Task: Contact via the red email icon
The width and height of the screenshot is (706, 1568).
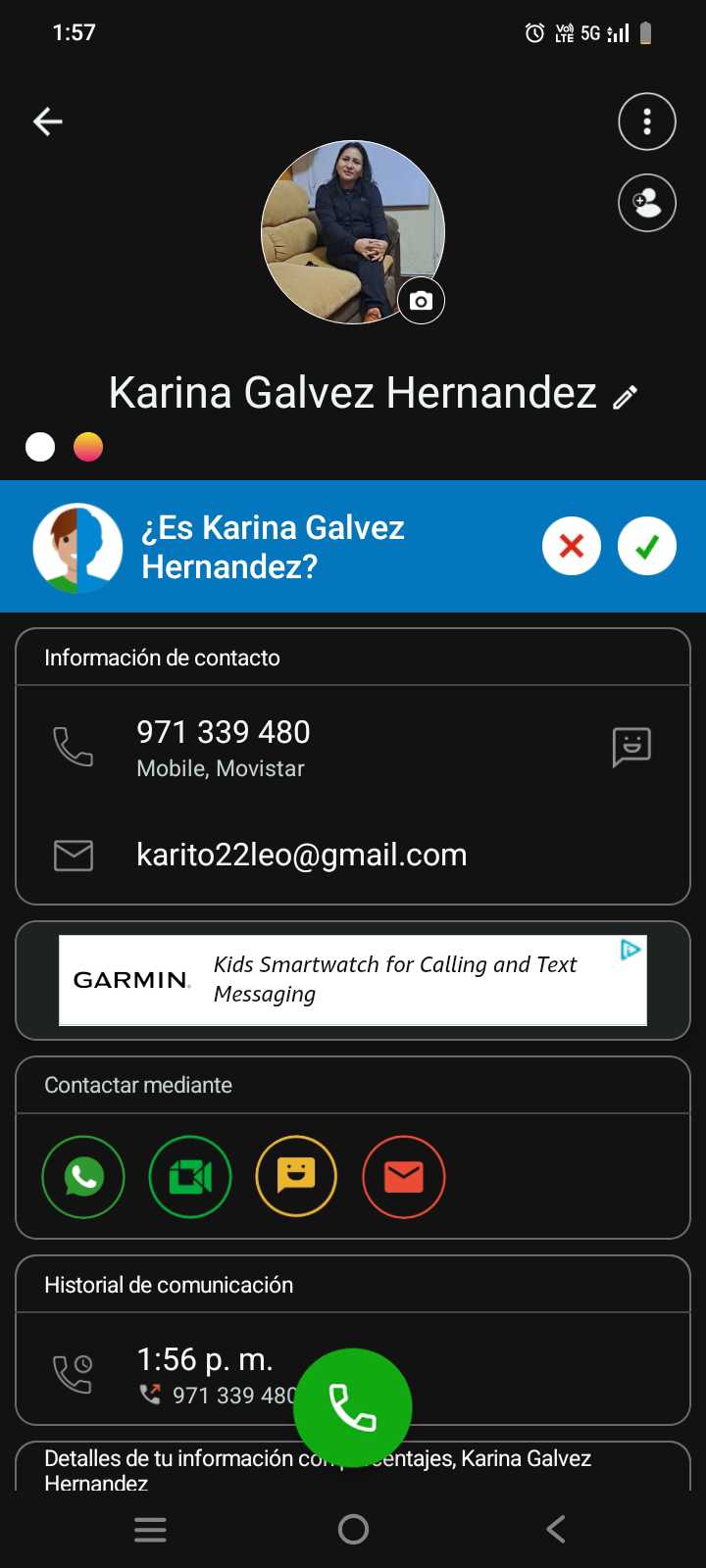Action: click(x=403, y=1176)
